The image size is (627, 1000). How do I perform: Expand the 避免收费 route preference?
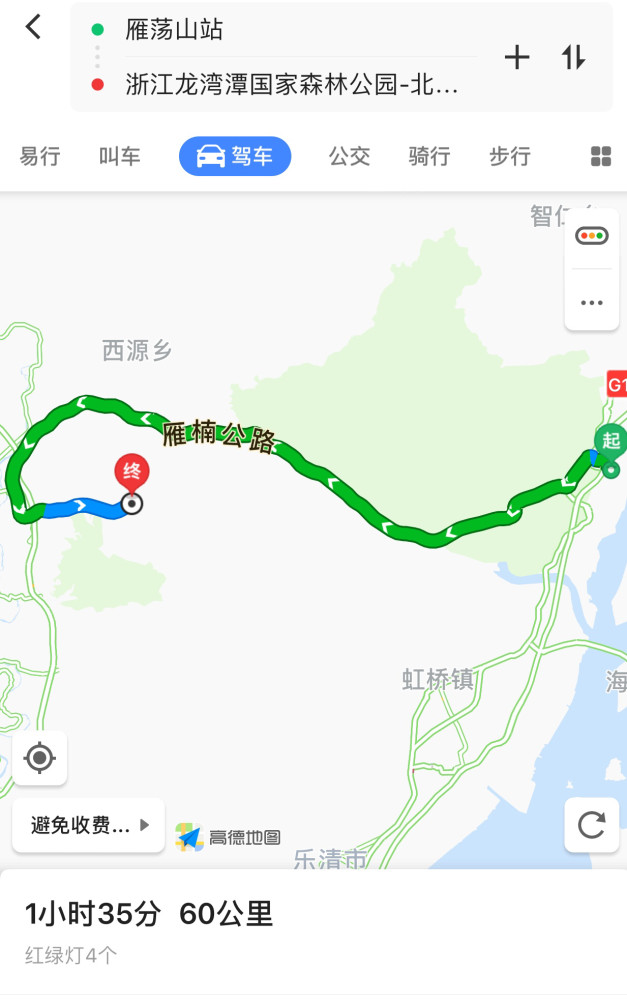[89, 825]
